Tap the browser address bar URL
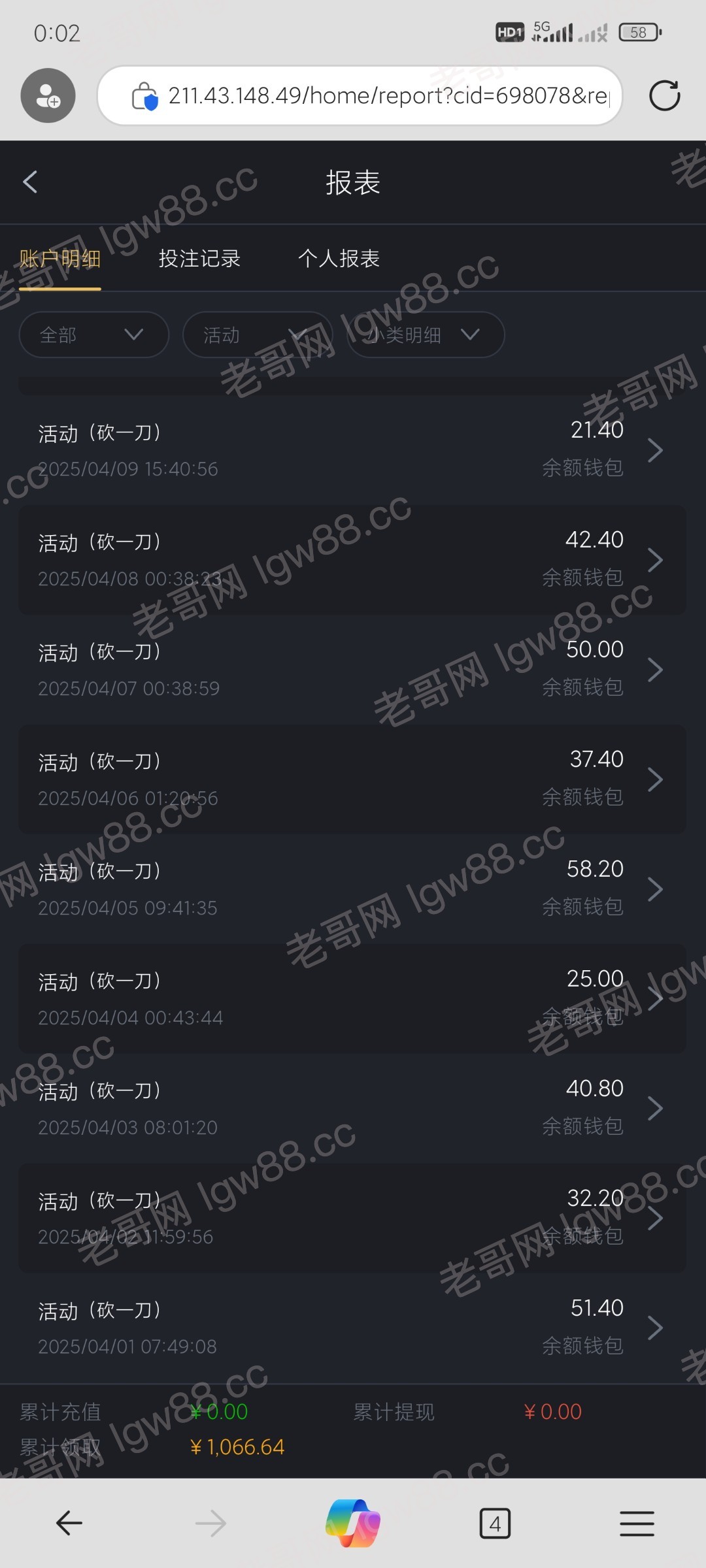 388,96
